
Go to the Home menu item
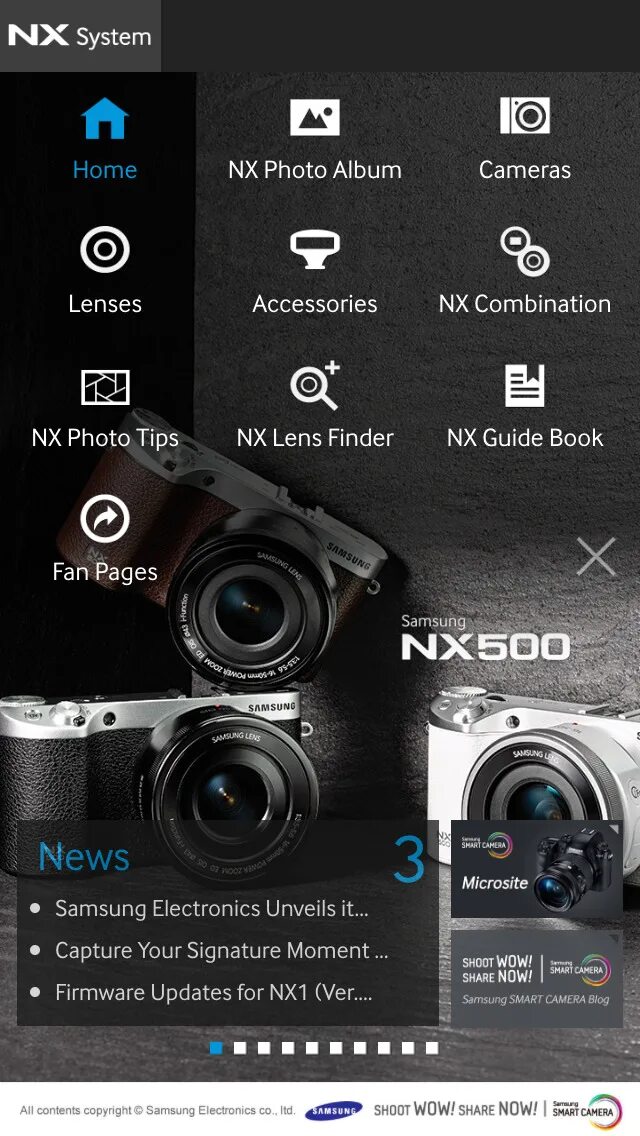104,138
